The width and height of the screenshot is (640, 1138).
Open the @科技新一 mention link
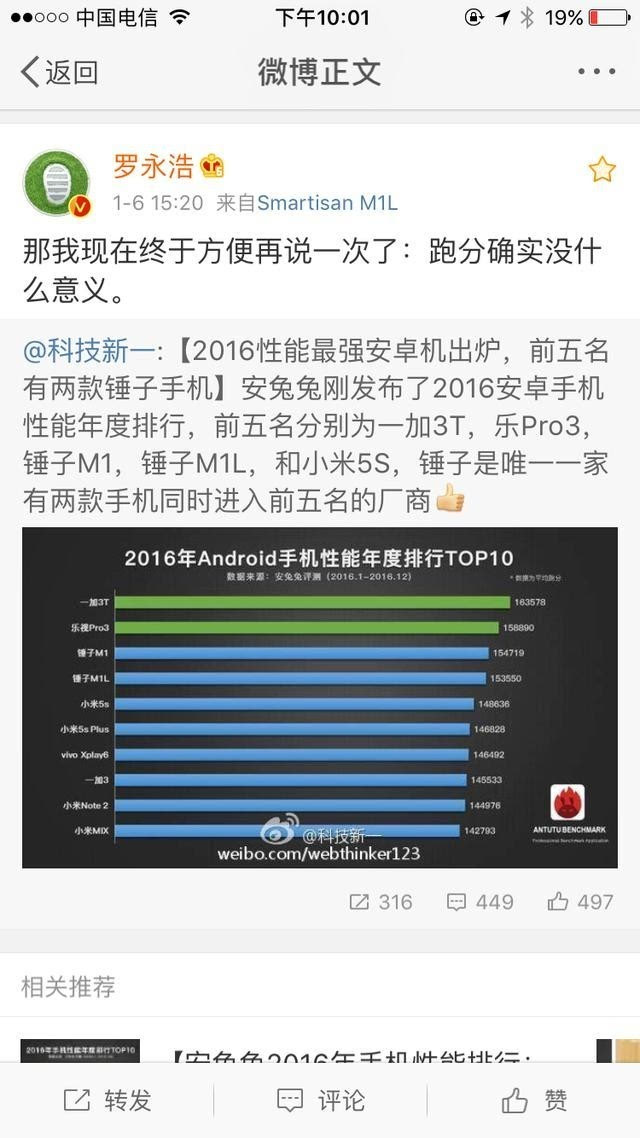(90, 351)
